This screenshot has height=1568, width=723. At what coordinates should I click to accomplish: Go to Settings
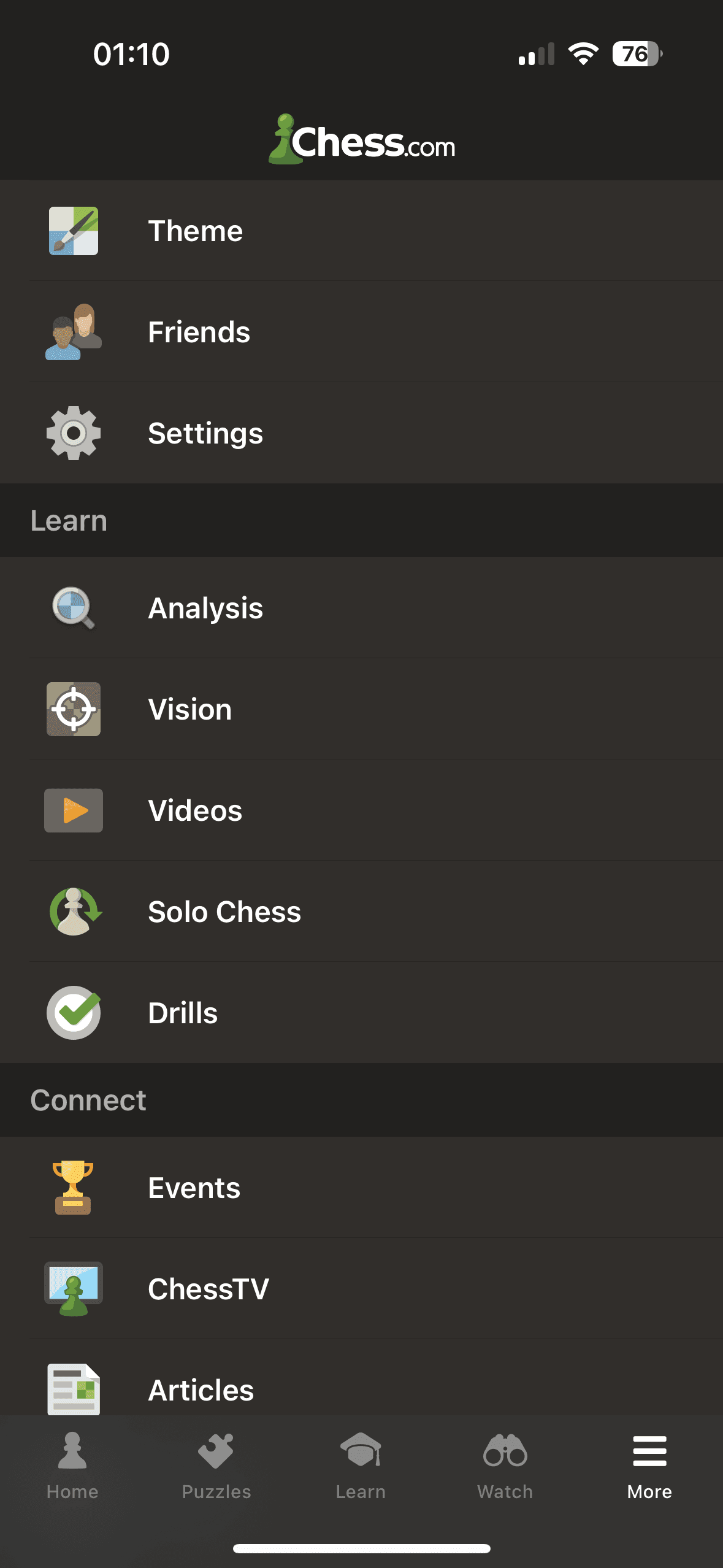tap(361, 433)
